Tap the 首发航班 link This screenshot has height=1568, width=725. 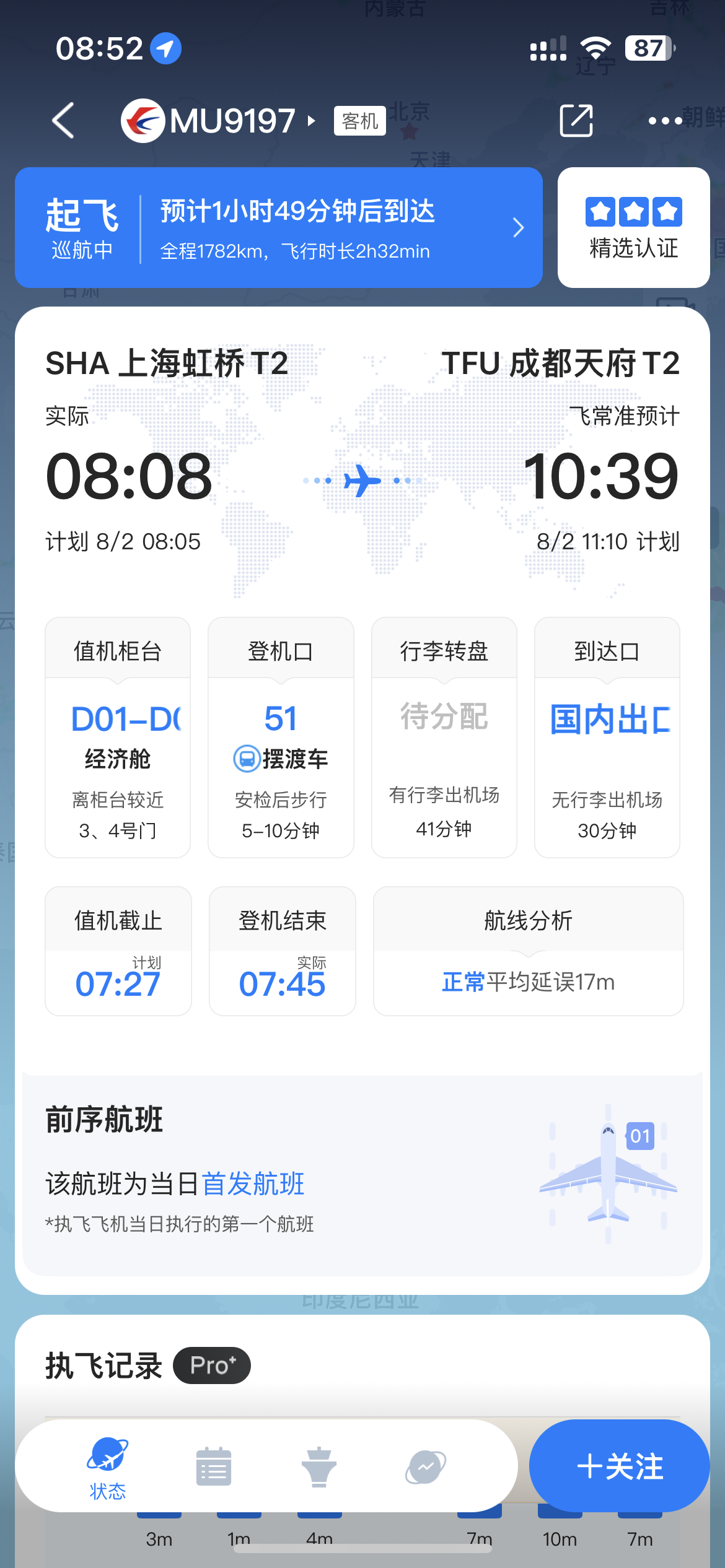253,1183
